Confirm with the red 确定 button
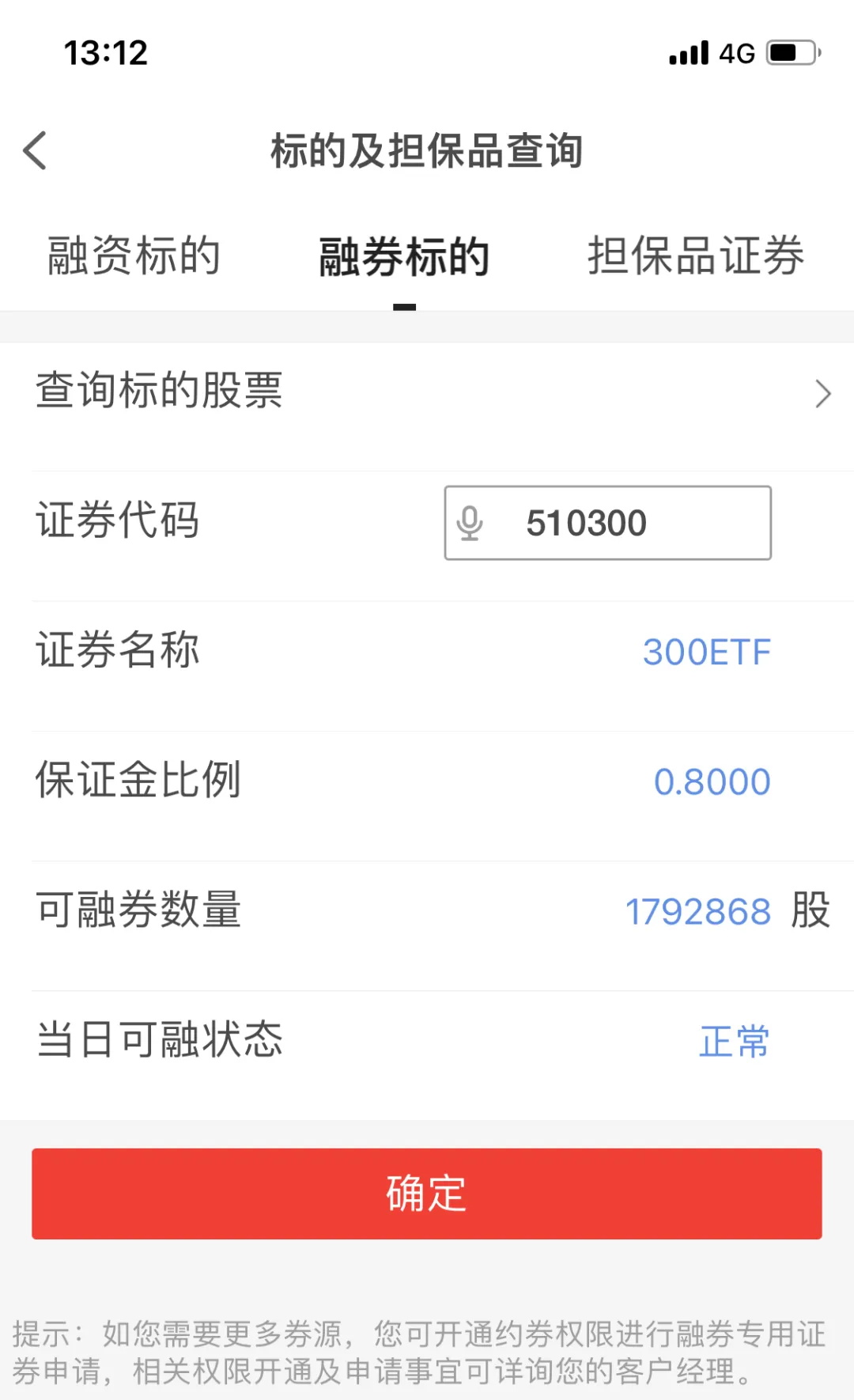 [427, 1194]
